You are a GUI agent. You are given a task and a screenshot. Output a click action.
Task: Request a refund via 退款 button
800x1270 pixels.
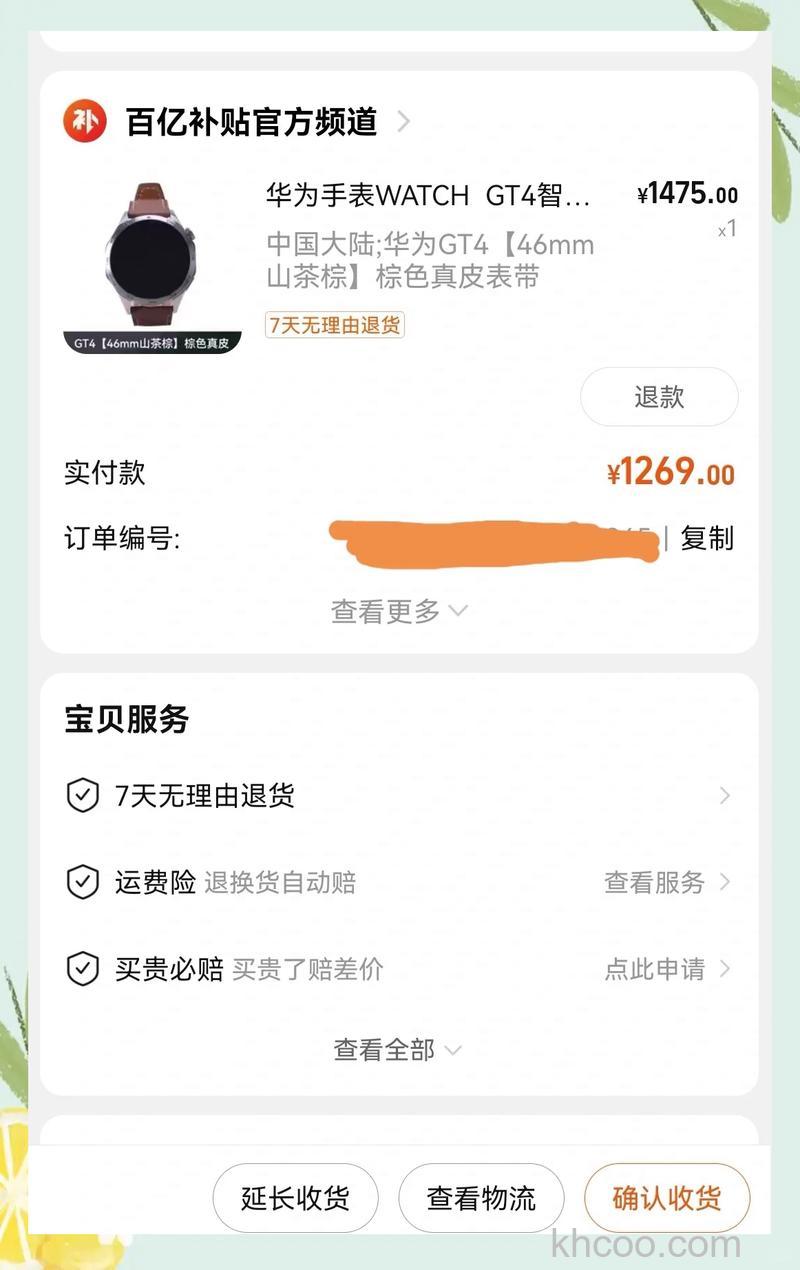click(x=659, y=397)
